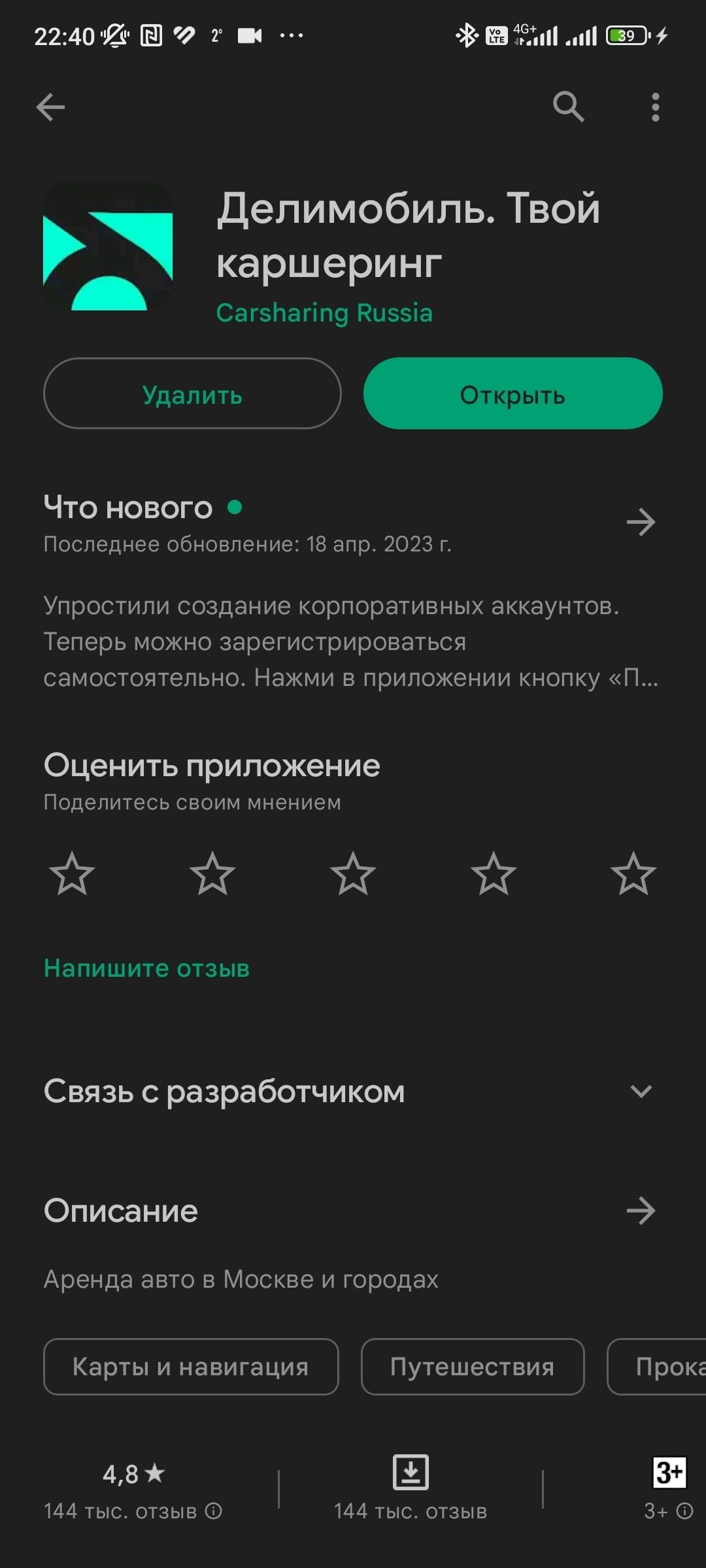Open the app with Открыть
Image resolution: width=706 pixels, height=1568 pixels.
(x=513, y=394)
